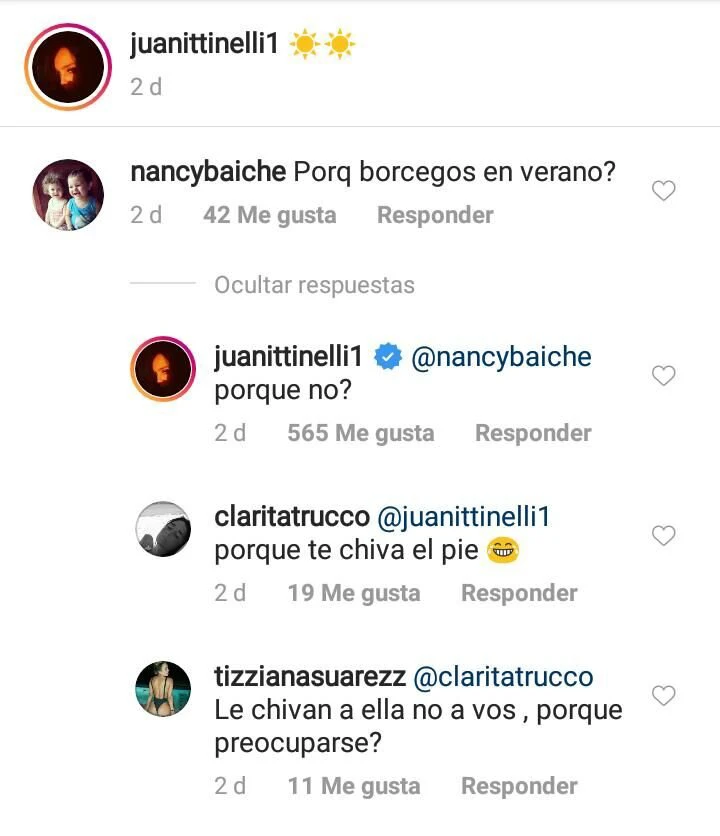Open tizzianasuarezz's profile avatar
Viewport: 720px width, 836px height.
coord(162,688)
